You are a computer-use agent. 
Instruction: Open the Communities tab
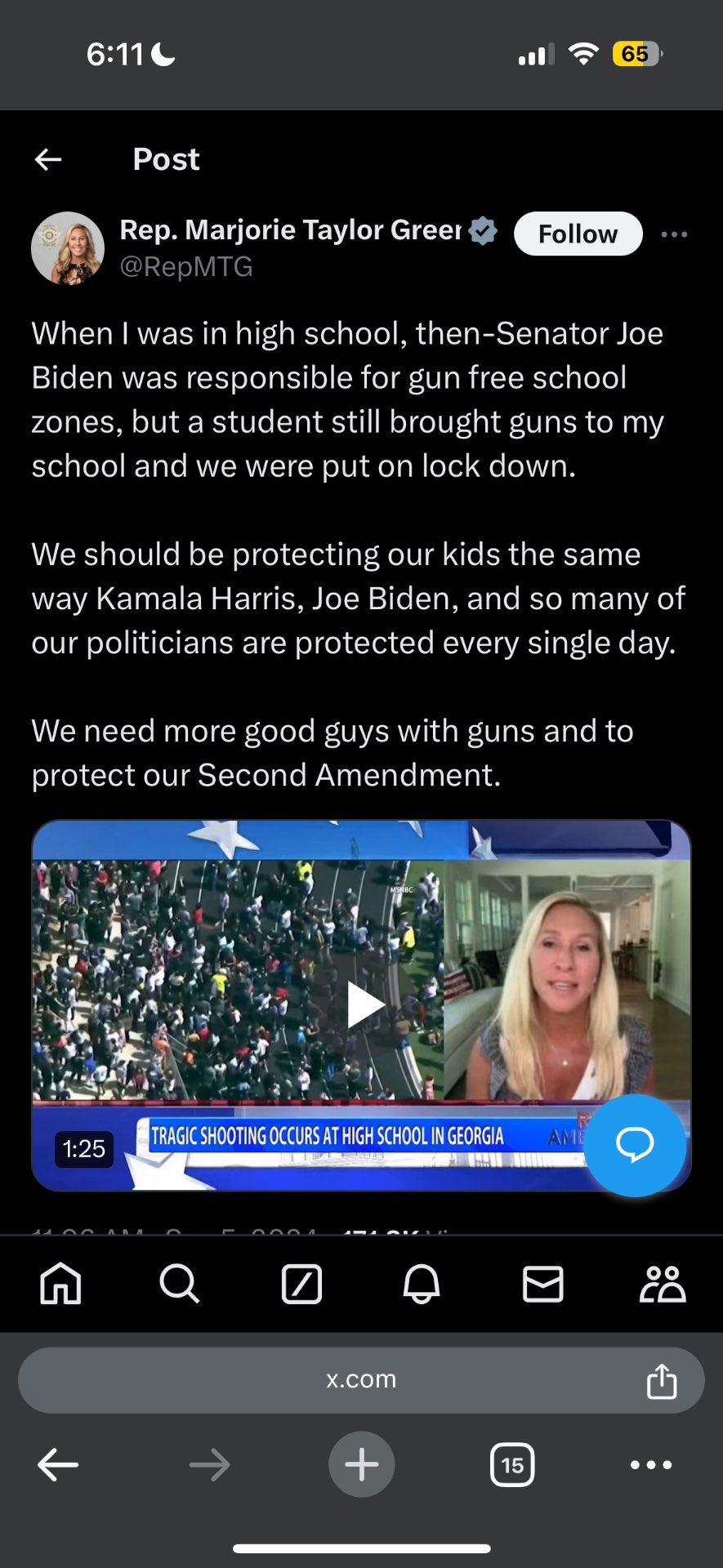(x=662, y=1284)
